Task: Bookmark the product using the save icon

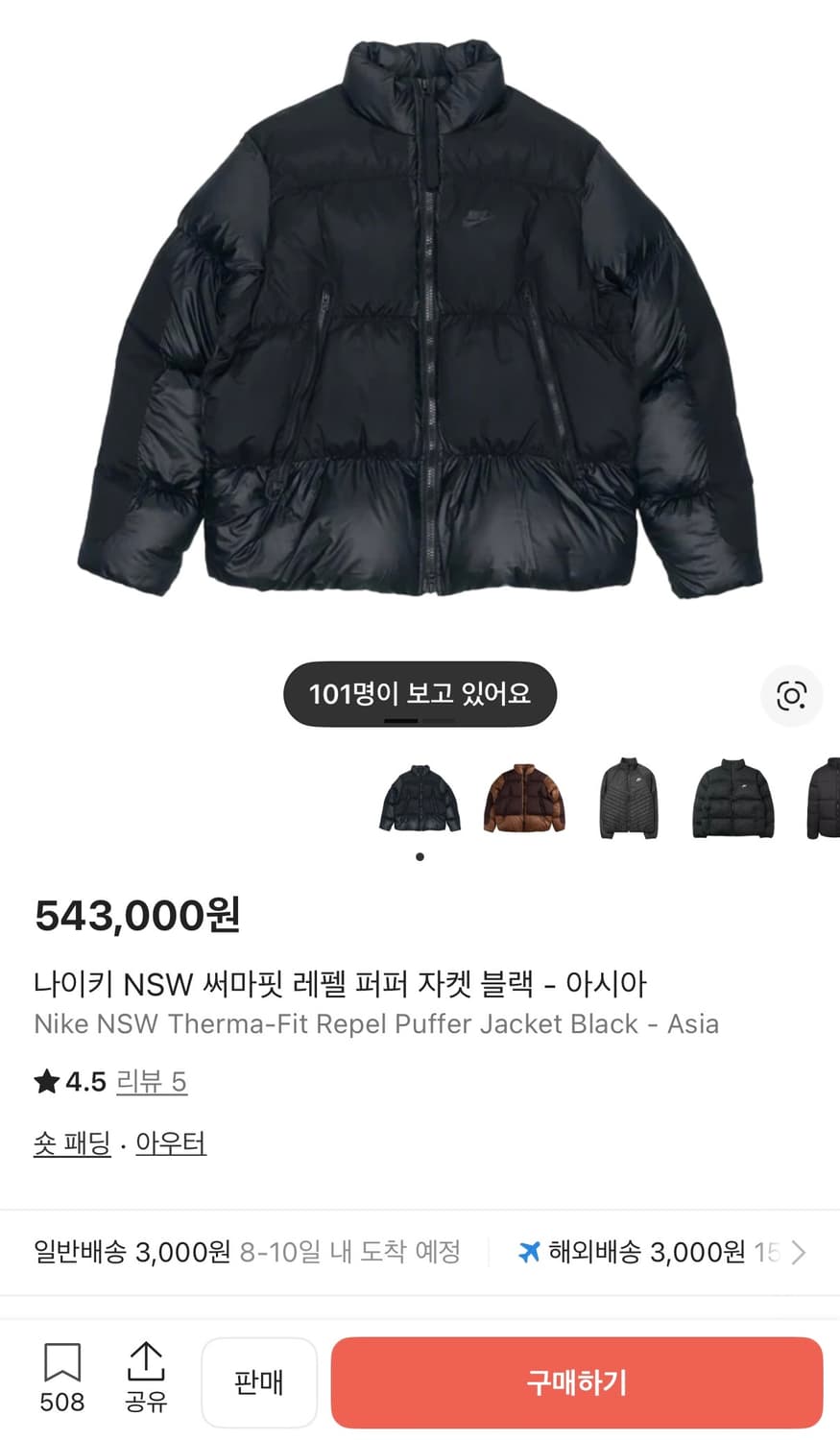Action: point(60,1365)
